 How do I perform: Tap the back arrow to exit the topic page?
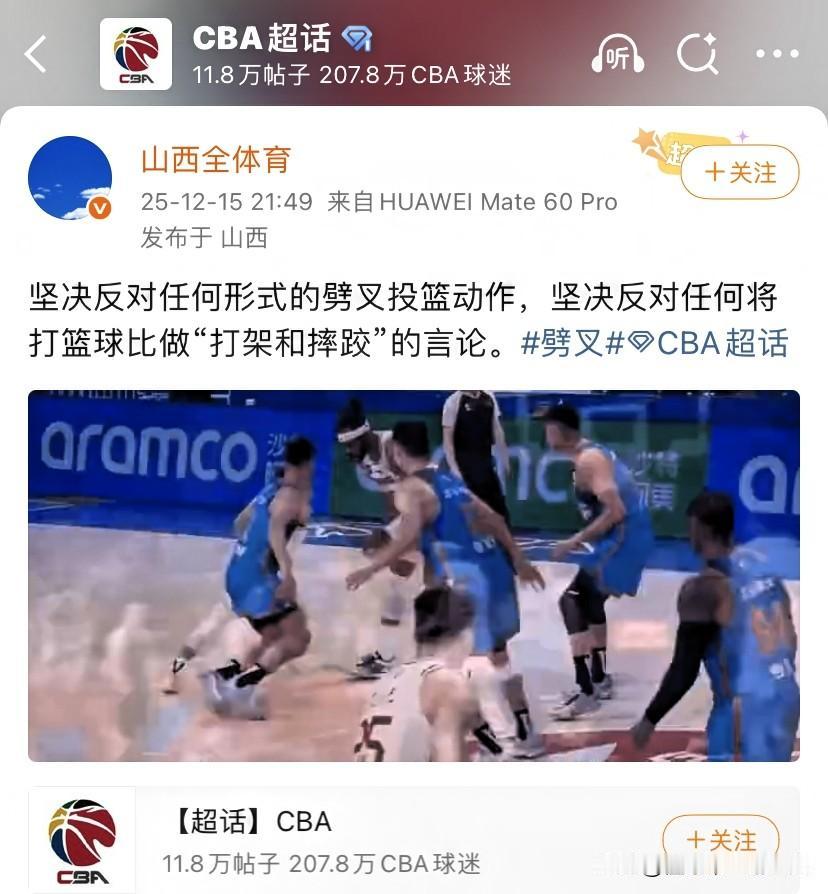(x=37, y=55)
